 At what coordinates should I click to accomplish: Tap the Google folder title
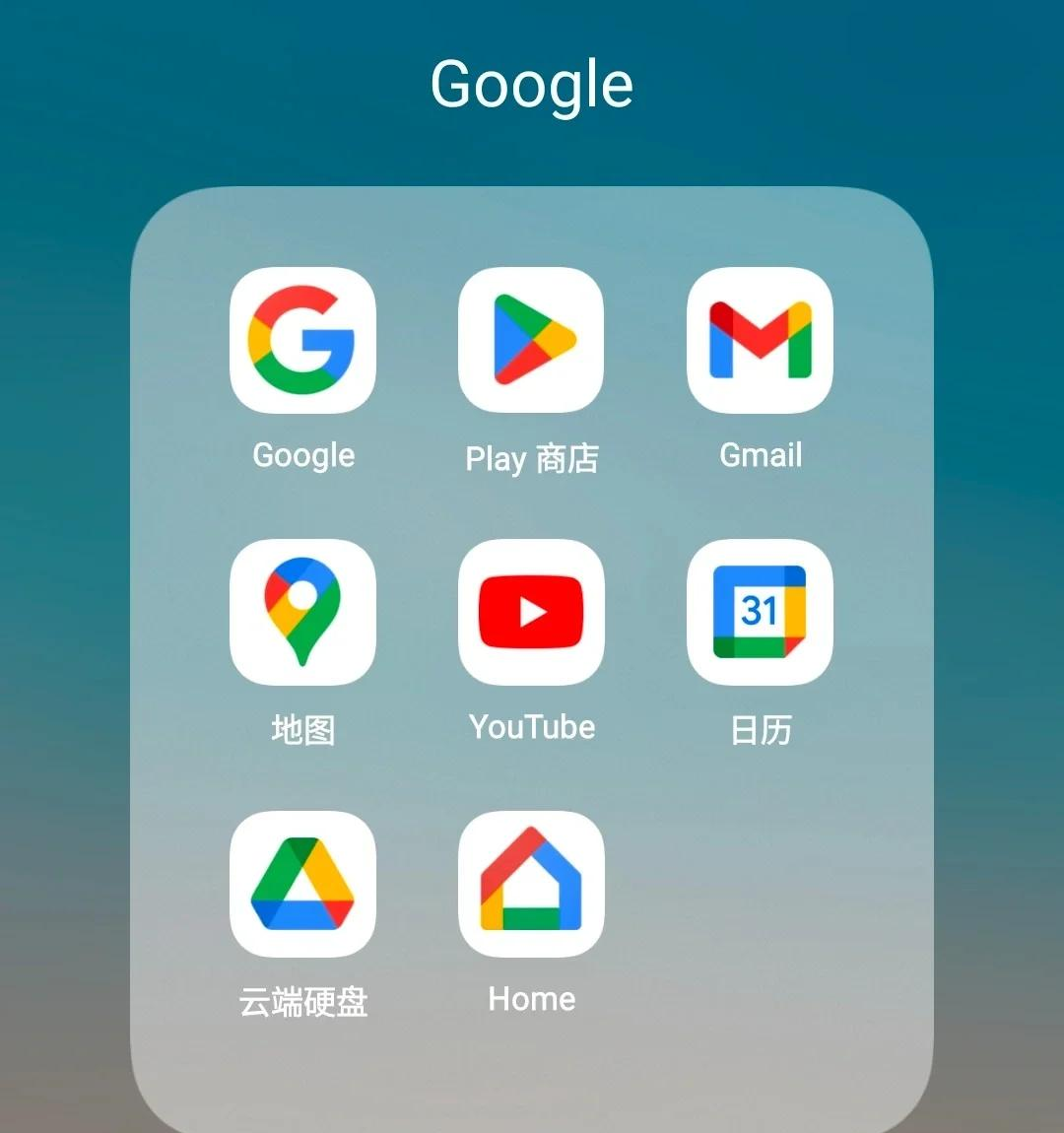(531, 85)
